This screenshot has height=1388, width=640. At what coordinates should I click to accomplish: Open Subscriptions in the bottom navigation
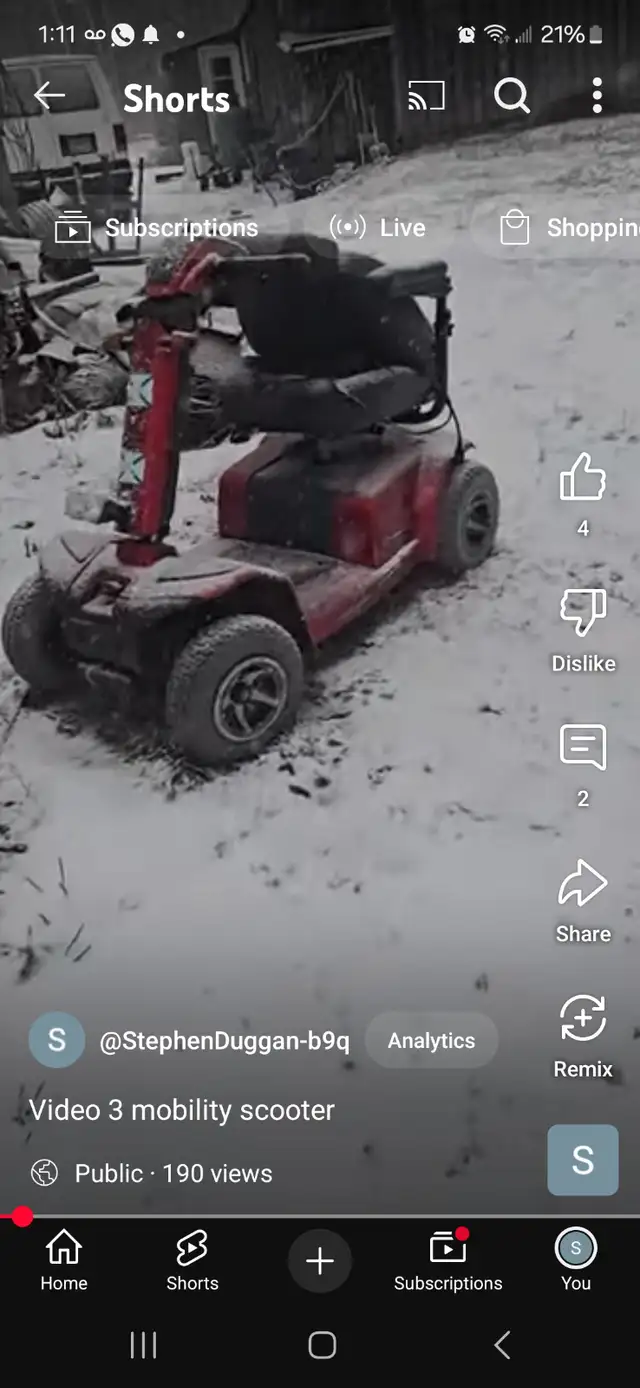[x=448, y=1261]
